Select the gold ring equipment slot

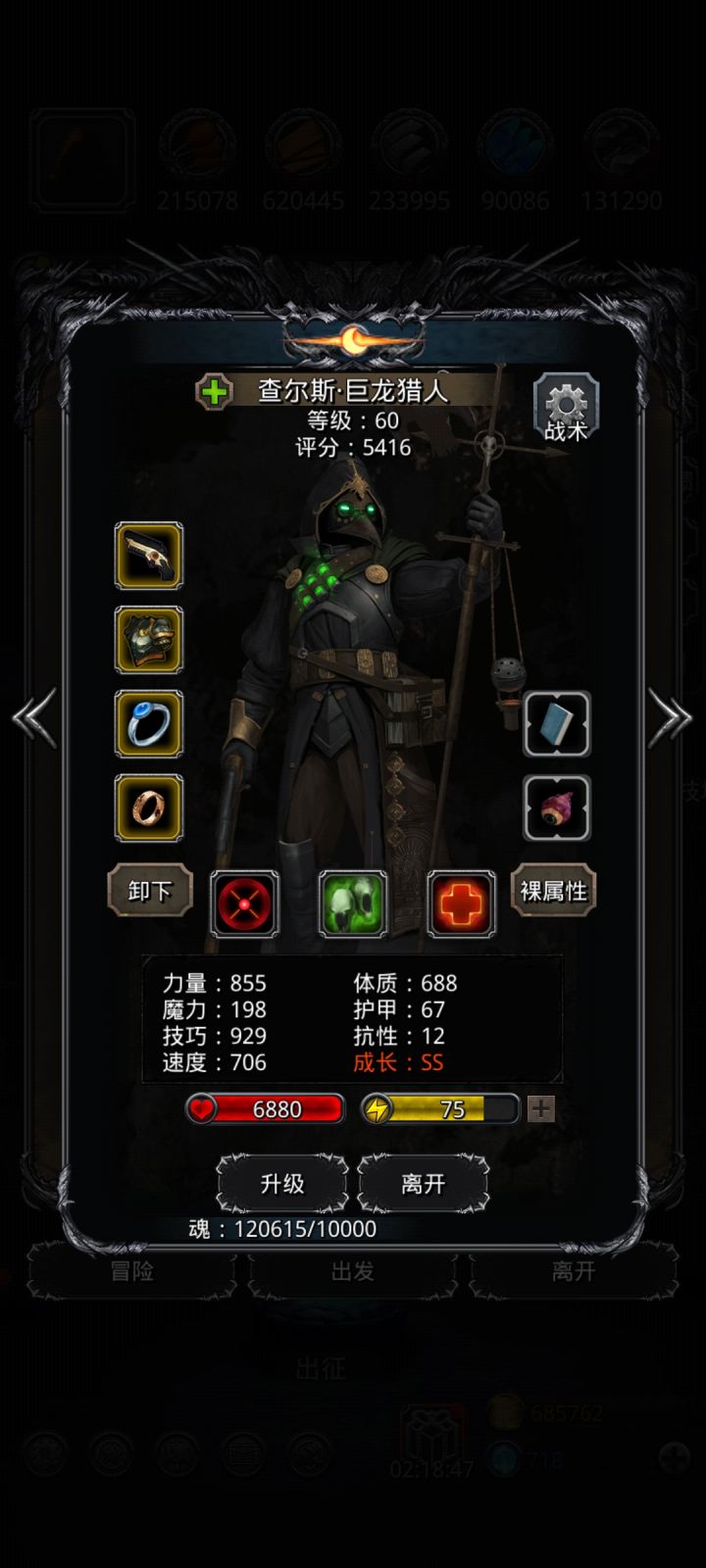click(149, 808)
